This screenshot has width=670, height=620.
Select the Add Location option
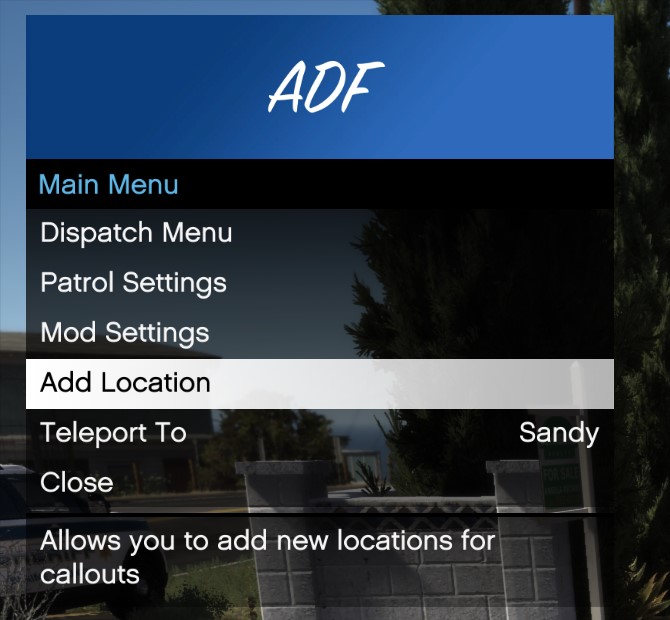pyautogui.click(x=125, y=383)
